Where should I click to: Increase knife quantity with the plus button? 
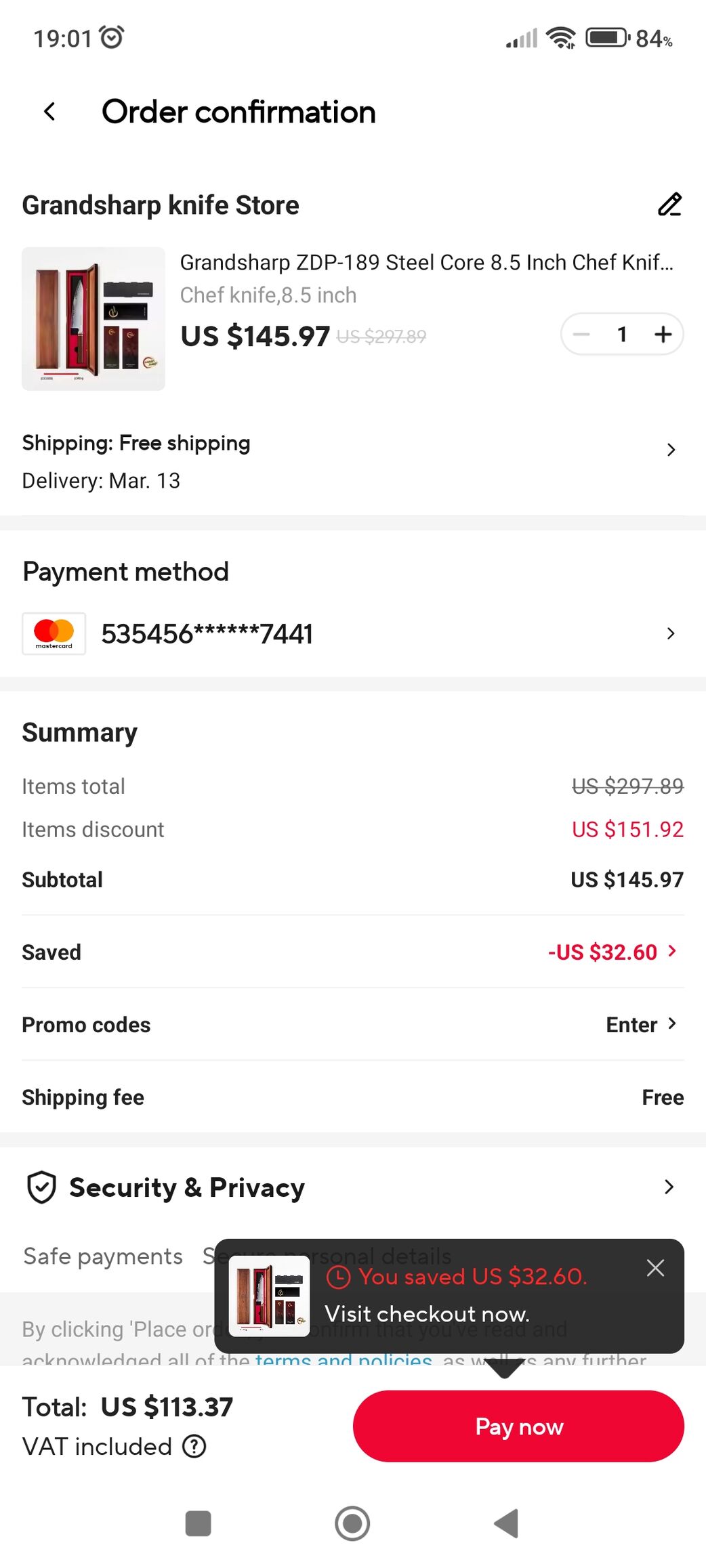pos(663,334)
